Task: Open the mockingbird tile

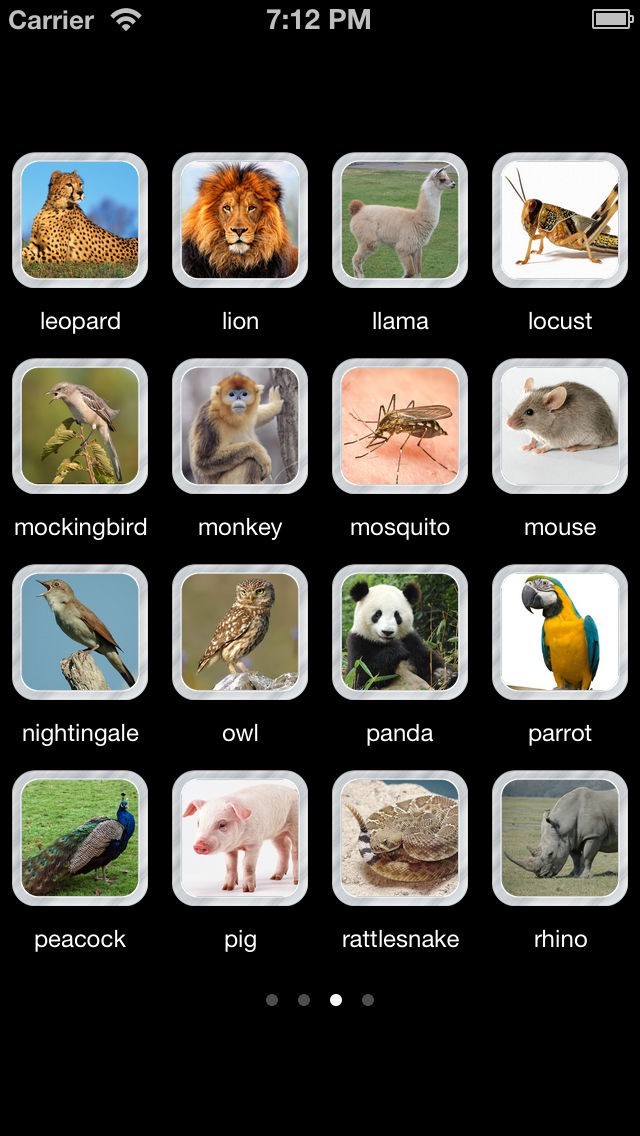Action: click(80, 426)
